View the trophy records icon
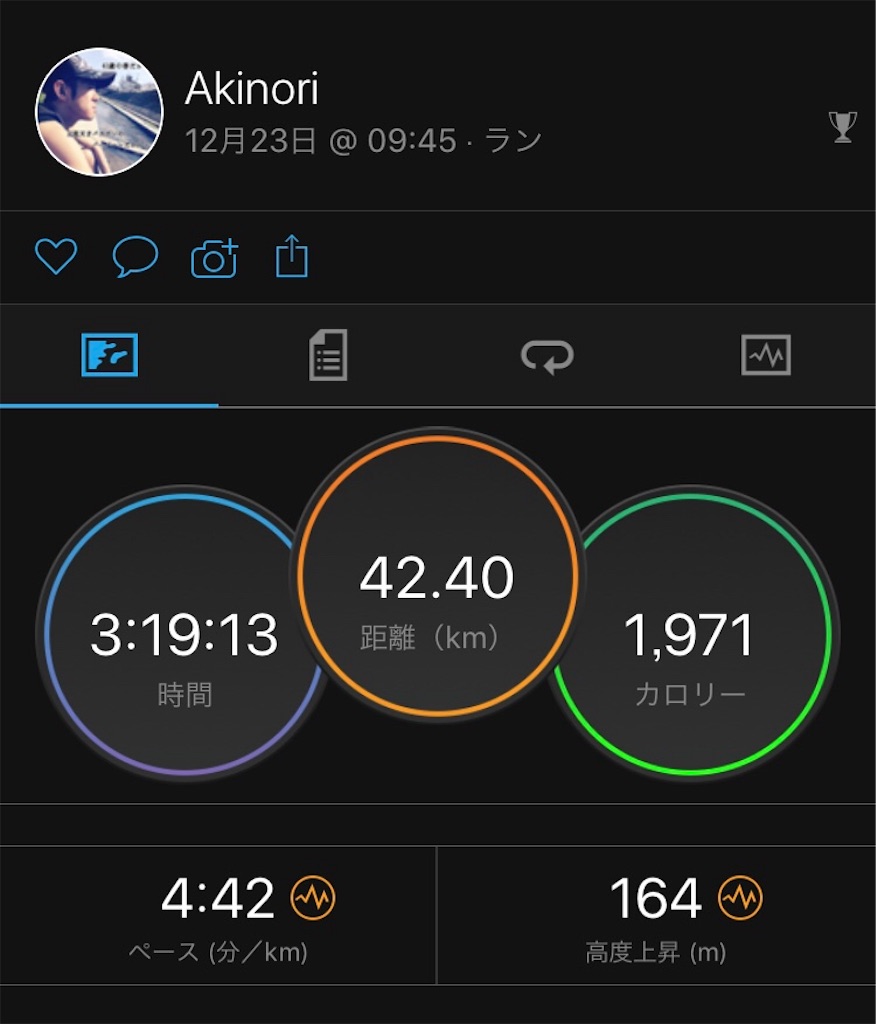 (x=843, y=127)
